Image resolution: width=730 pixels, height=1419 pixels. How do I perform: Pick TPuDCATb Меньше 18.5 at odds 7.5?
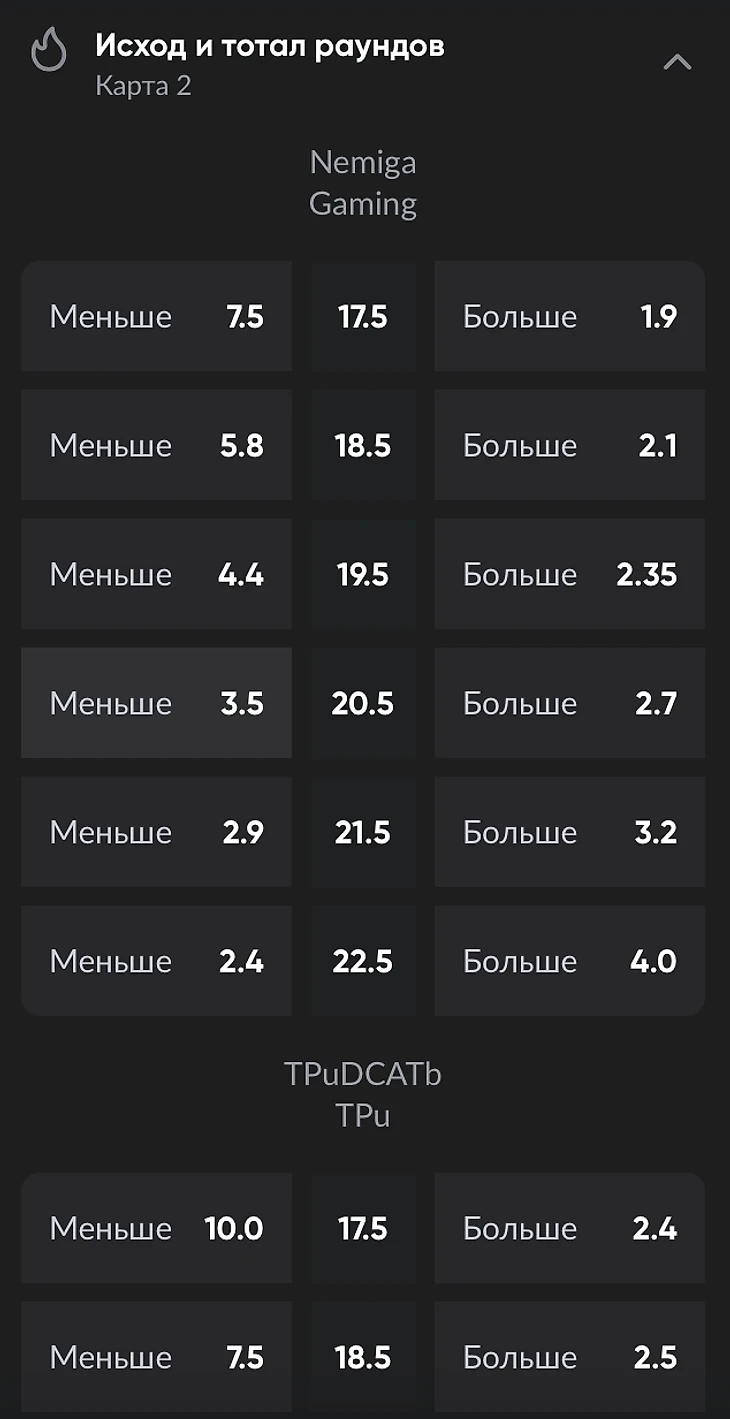[x=157, y=1357]
